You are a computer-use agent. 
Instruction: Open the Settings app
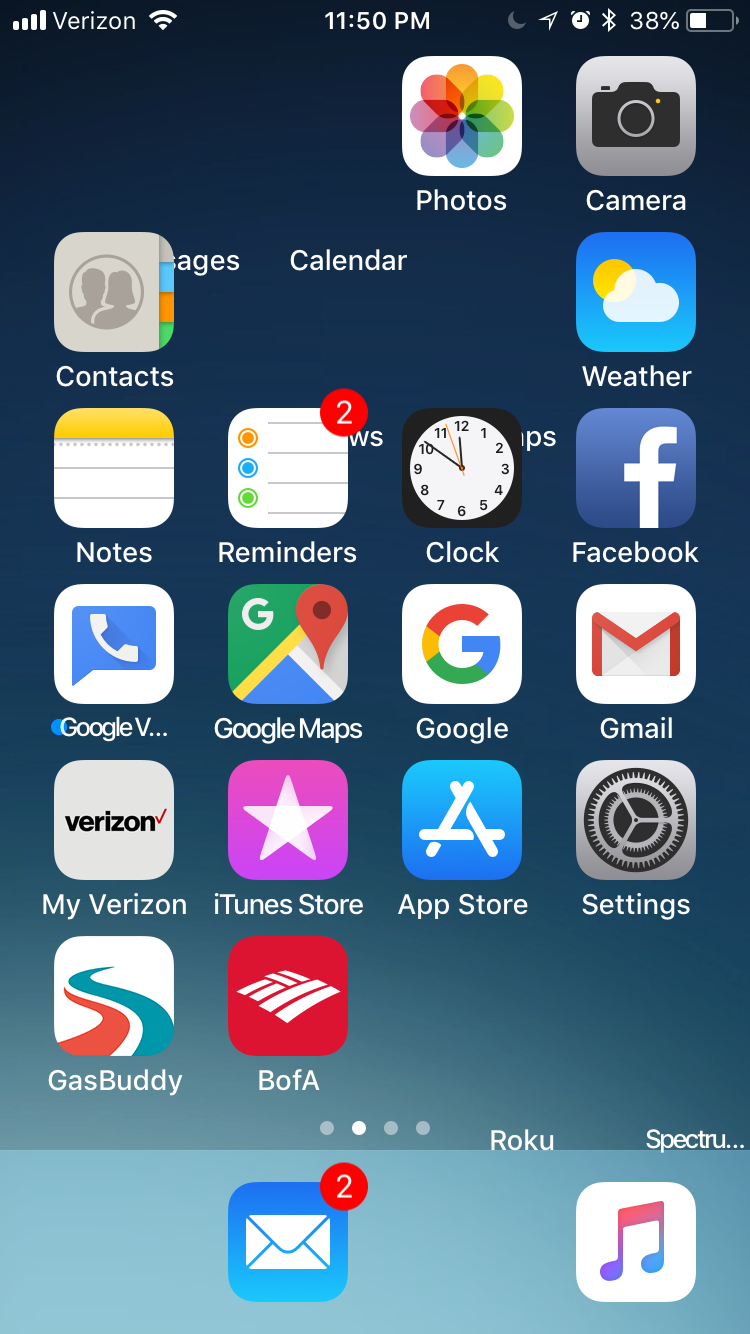point(636,820)
